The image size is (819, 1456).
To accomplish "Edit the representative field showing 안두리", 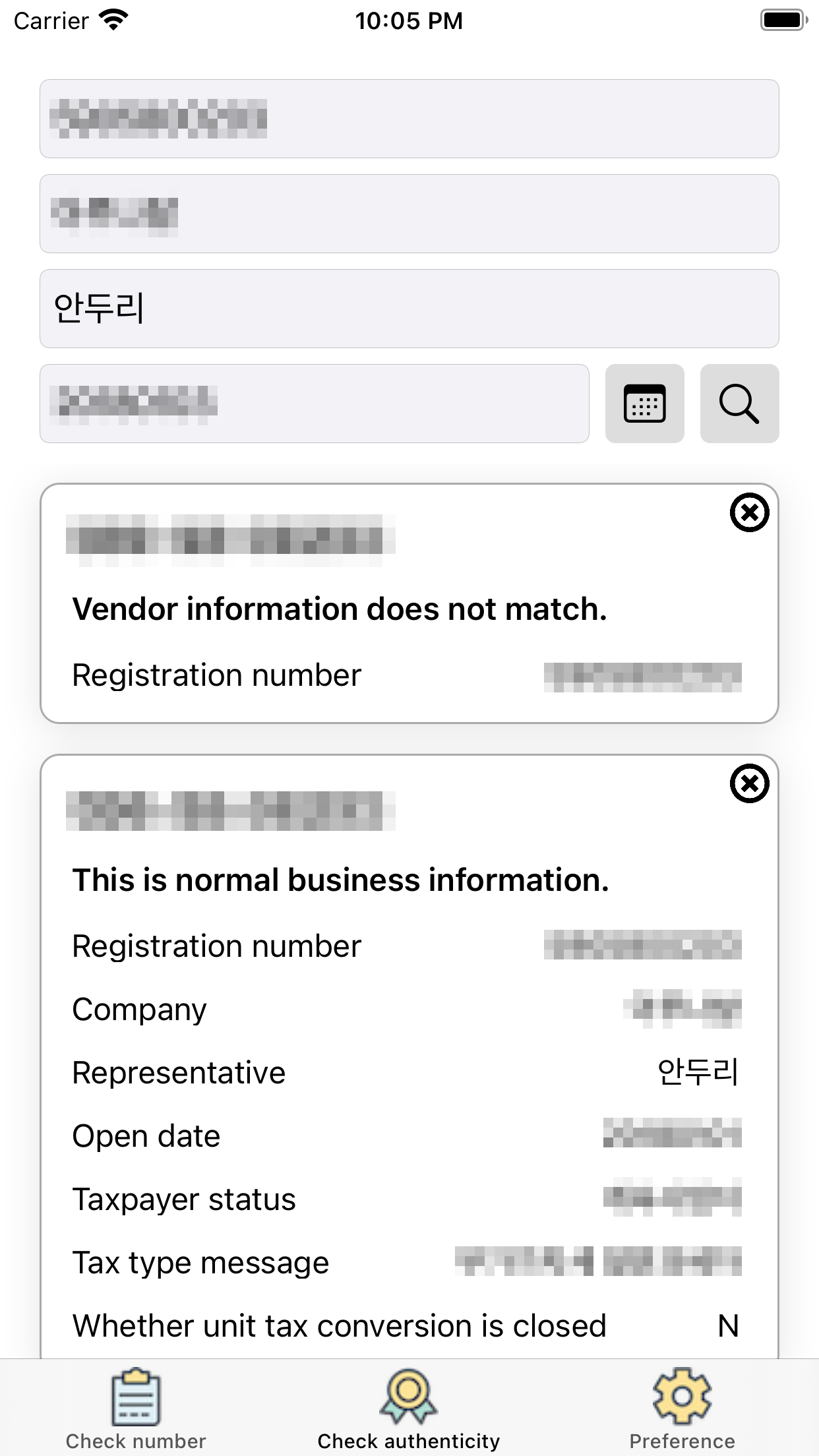I will tap(409, 309).
